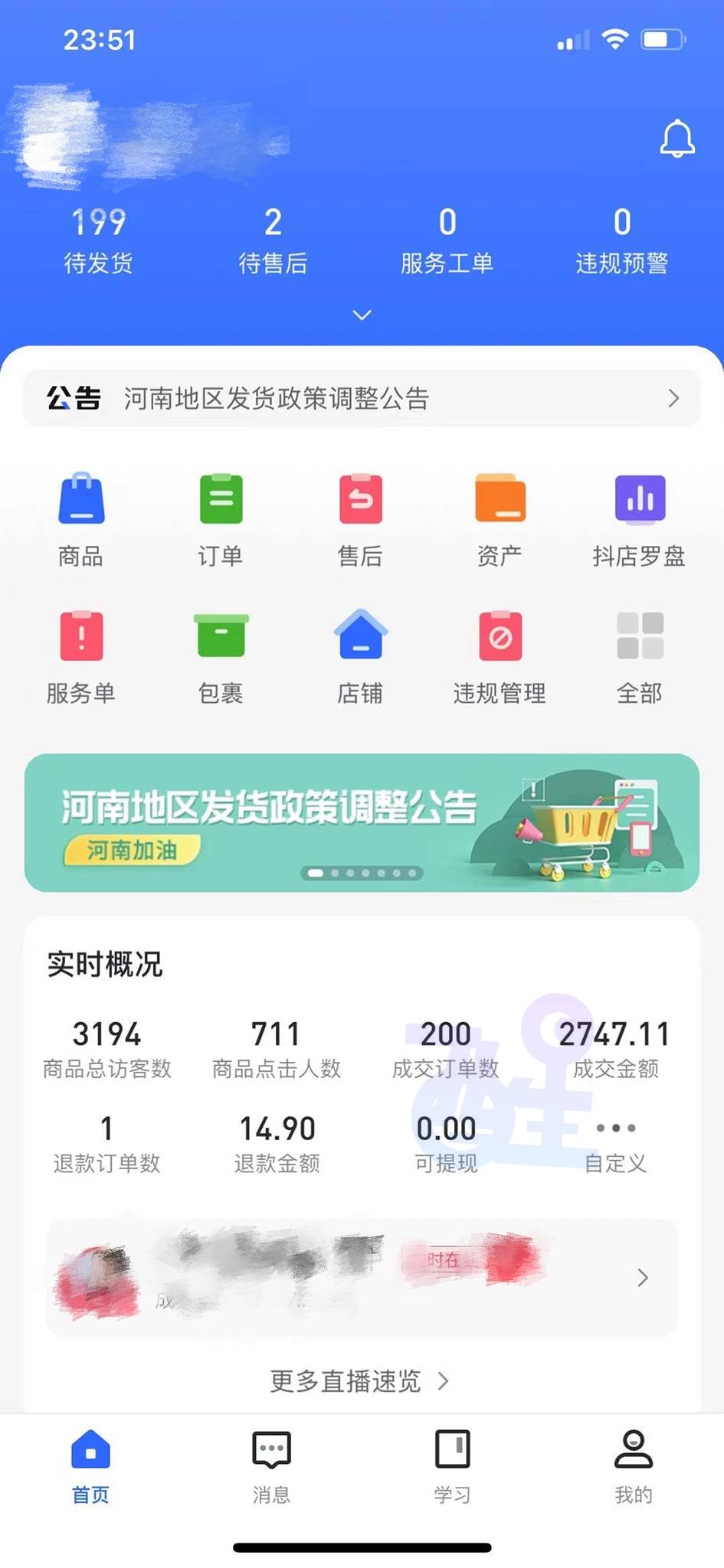Open 商品 product management
The width and height of the screenshot is (724, 1568).
(81, 518)
